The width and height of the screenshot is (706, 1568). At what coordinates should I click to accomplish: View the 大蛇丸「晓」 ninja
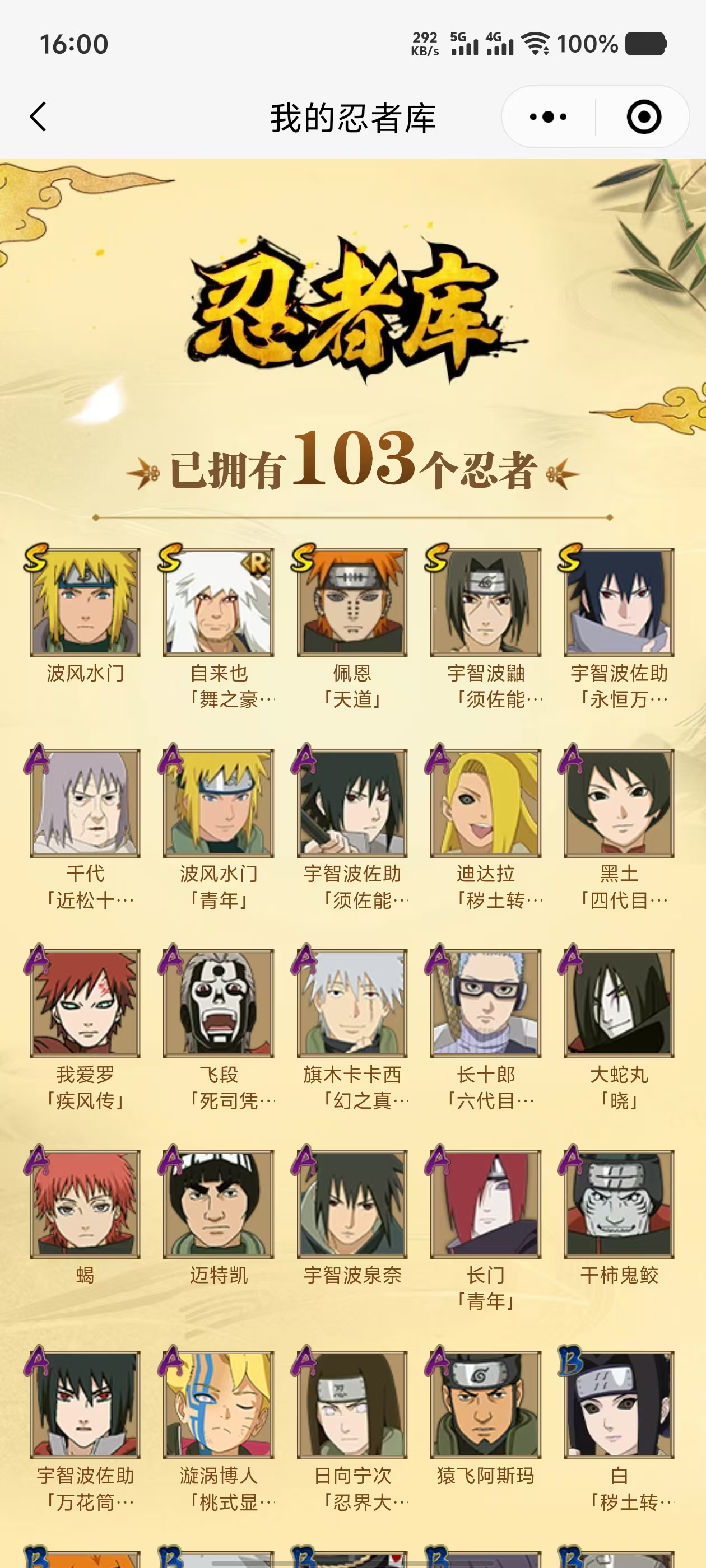pyautogui.click(x=619, y=1003)
